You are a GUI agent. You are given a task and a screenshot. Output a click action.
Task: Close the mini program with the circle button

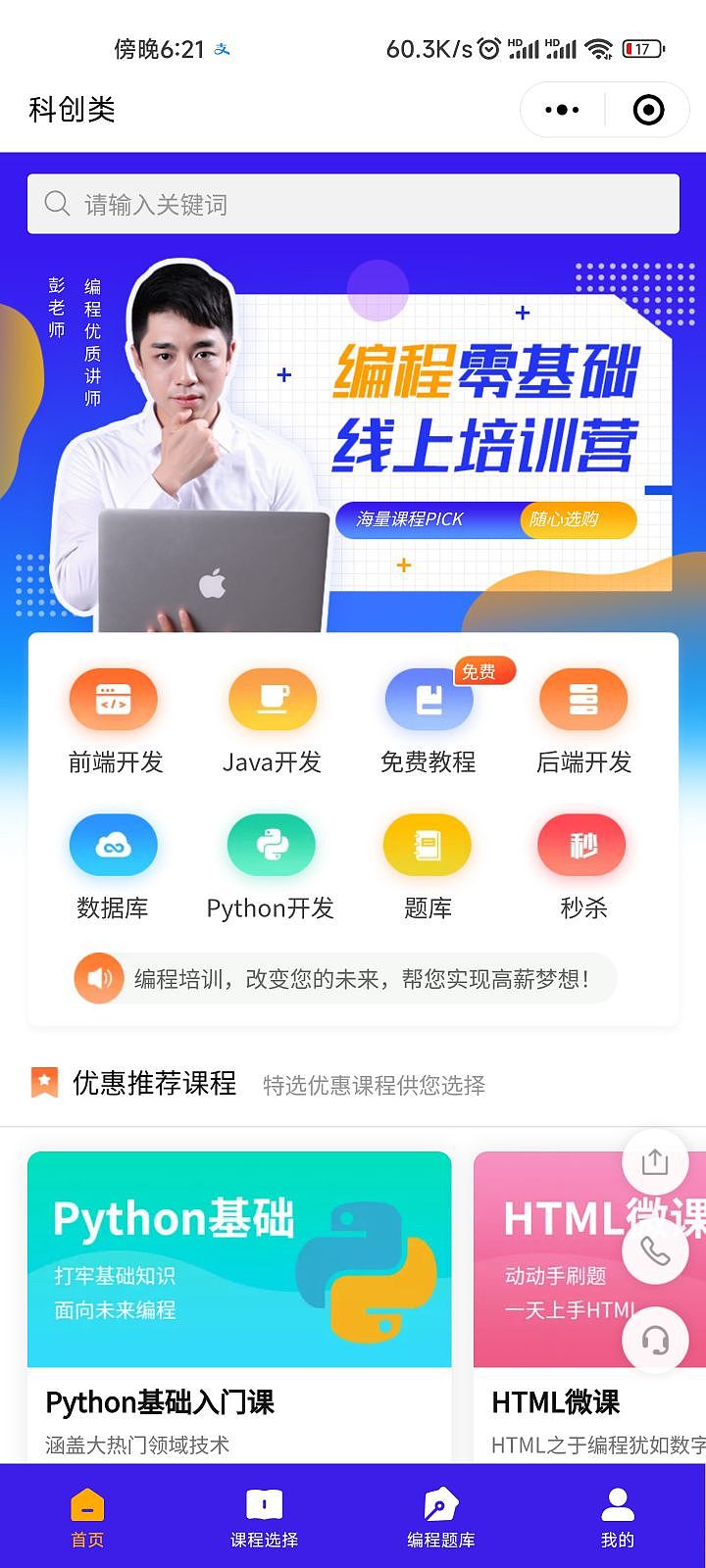point(648,110)
